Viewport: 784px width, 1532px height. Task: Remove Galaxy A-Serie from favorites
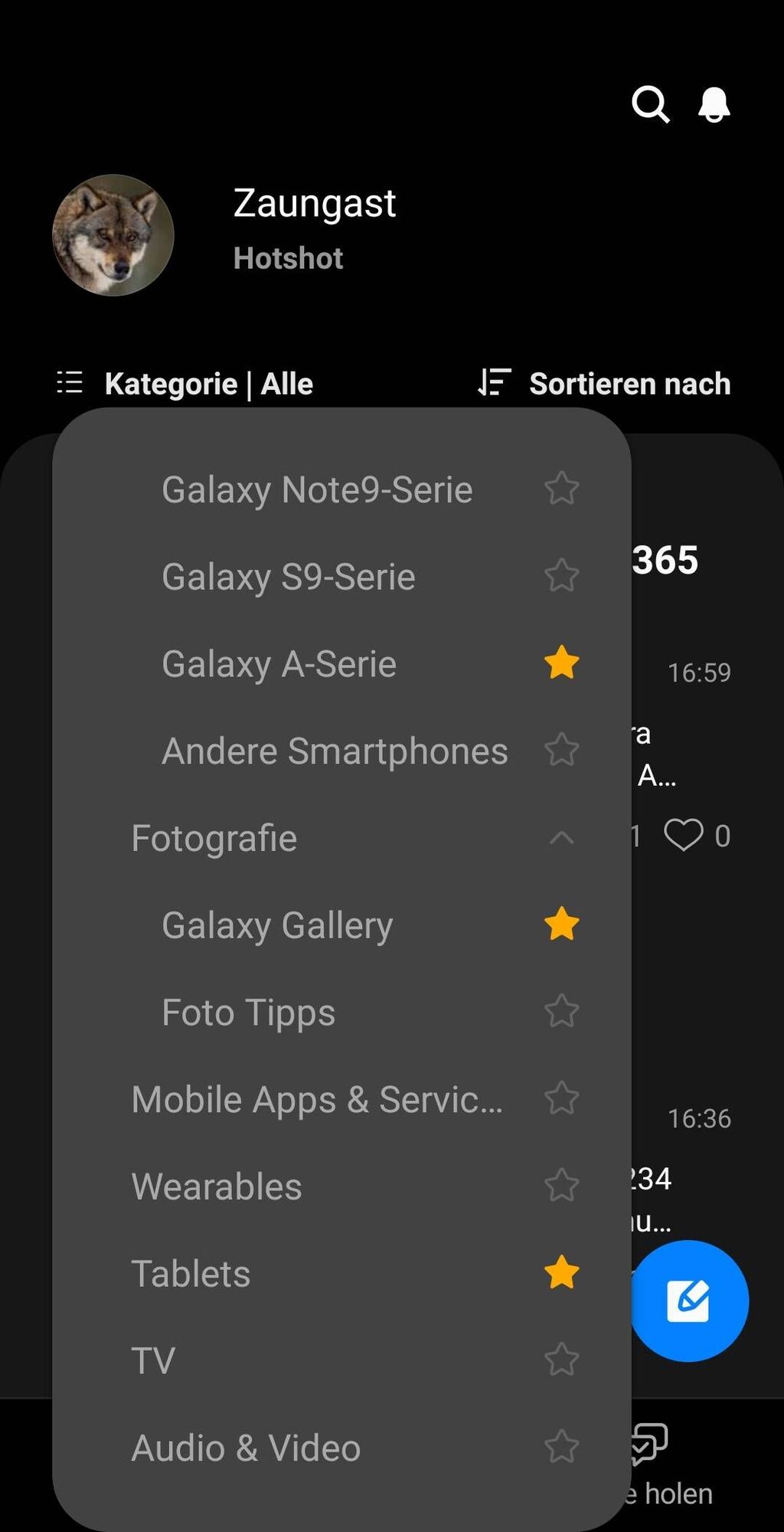click(561, 663)
